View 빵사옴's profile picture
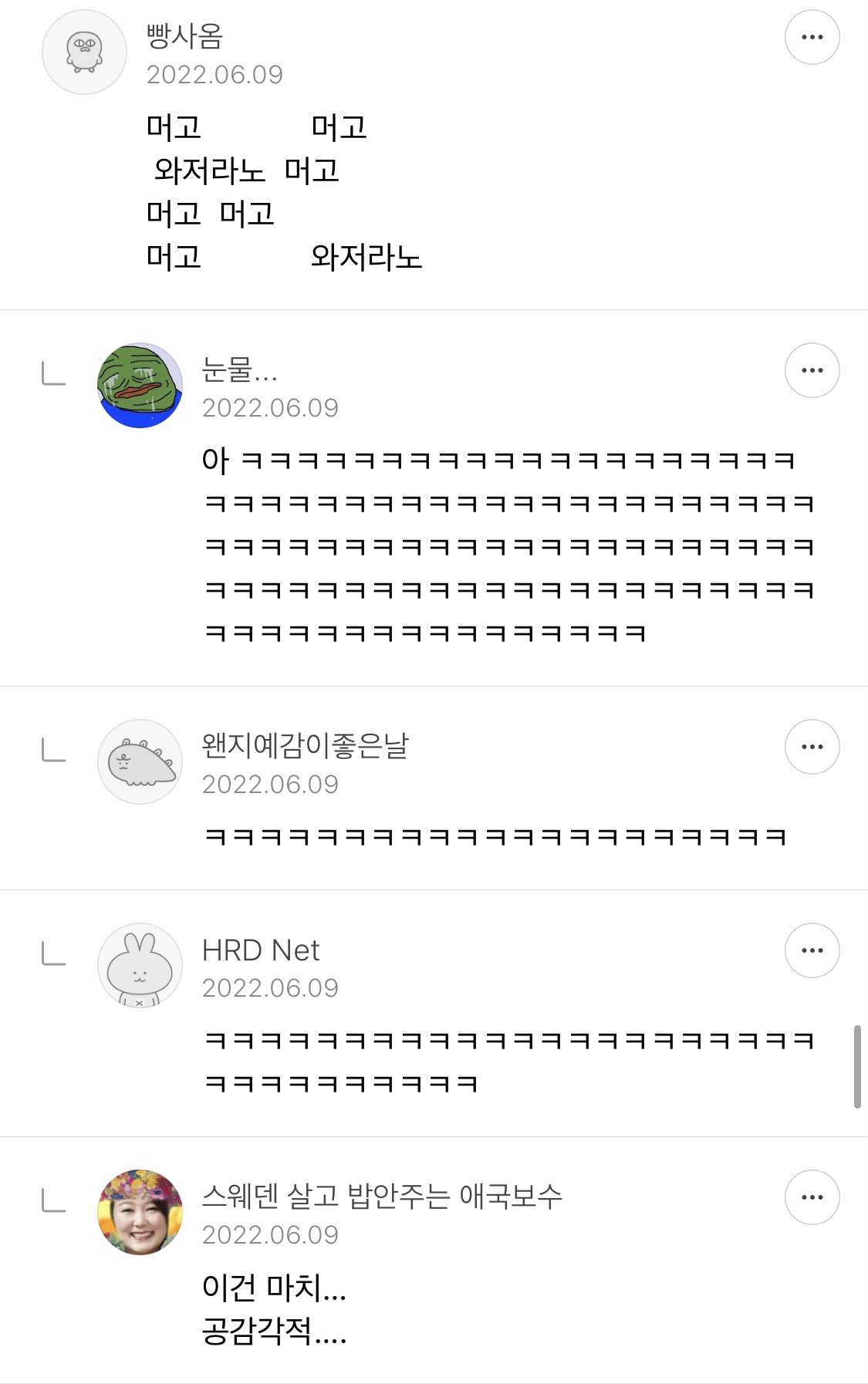The height and width of the screenshot is (1384, 868). point(84,52)
